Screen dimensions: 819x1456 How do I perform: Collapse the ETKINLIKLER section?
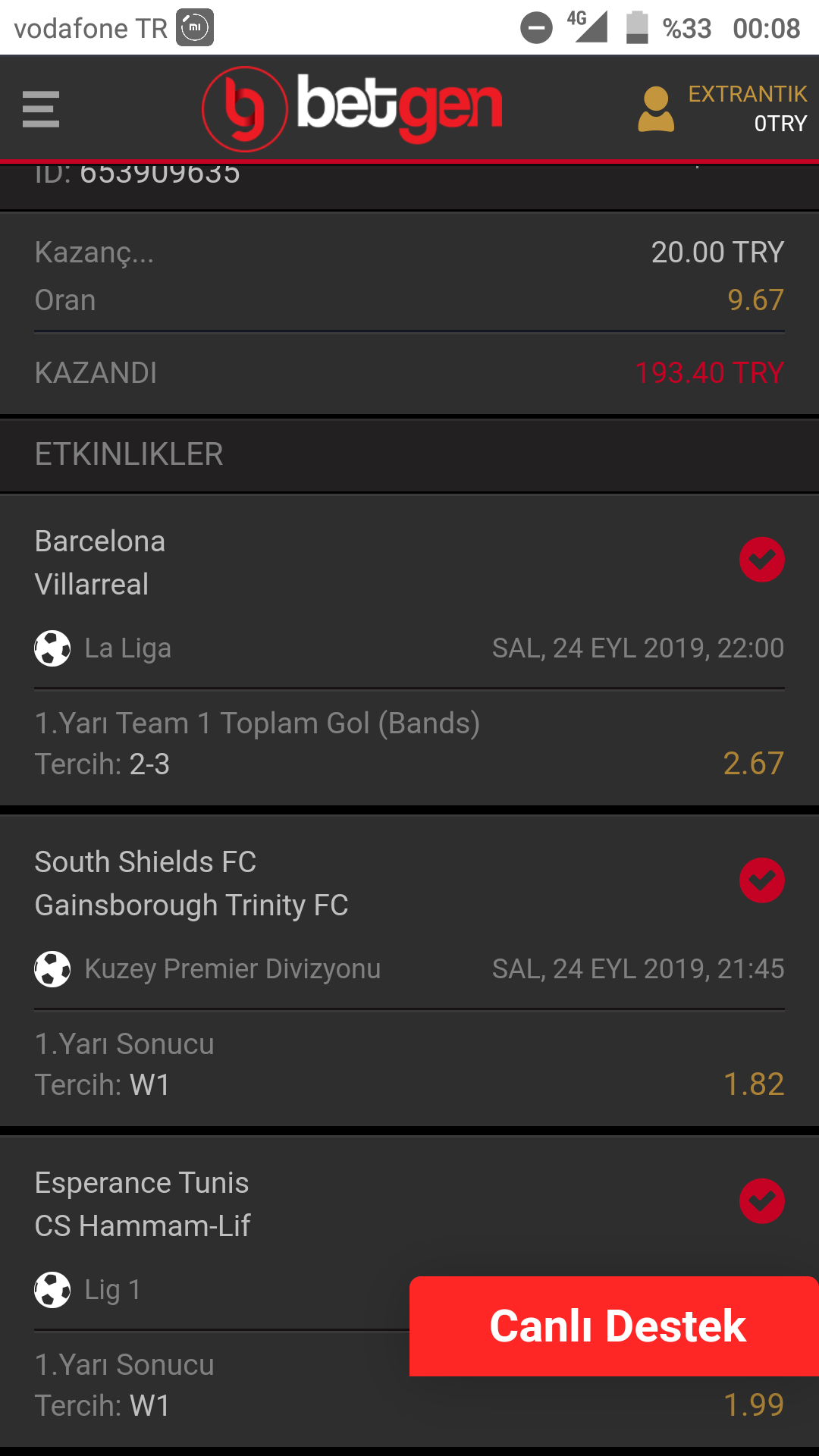click(129, 454)
